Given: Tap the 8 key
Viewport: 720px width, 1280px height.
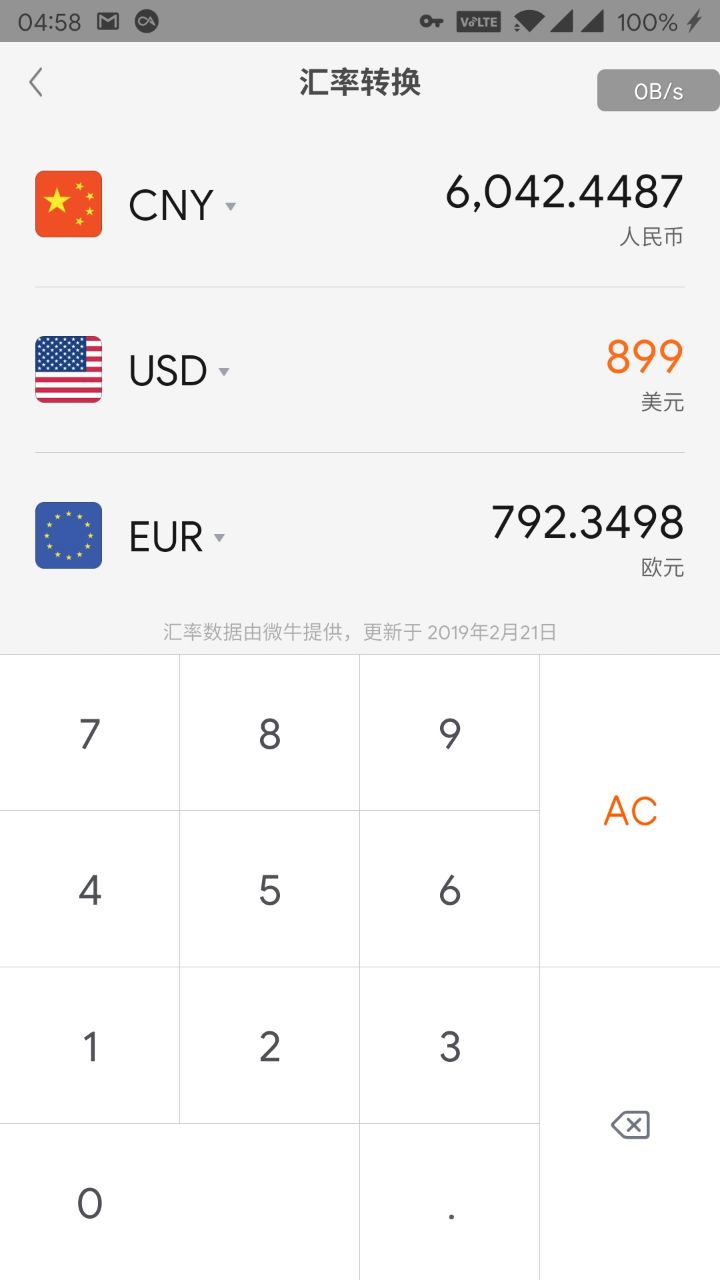Looking at the screenshot, I should point(270,734).
